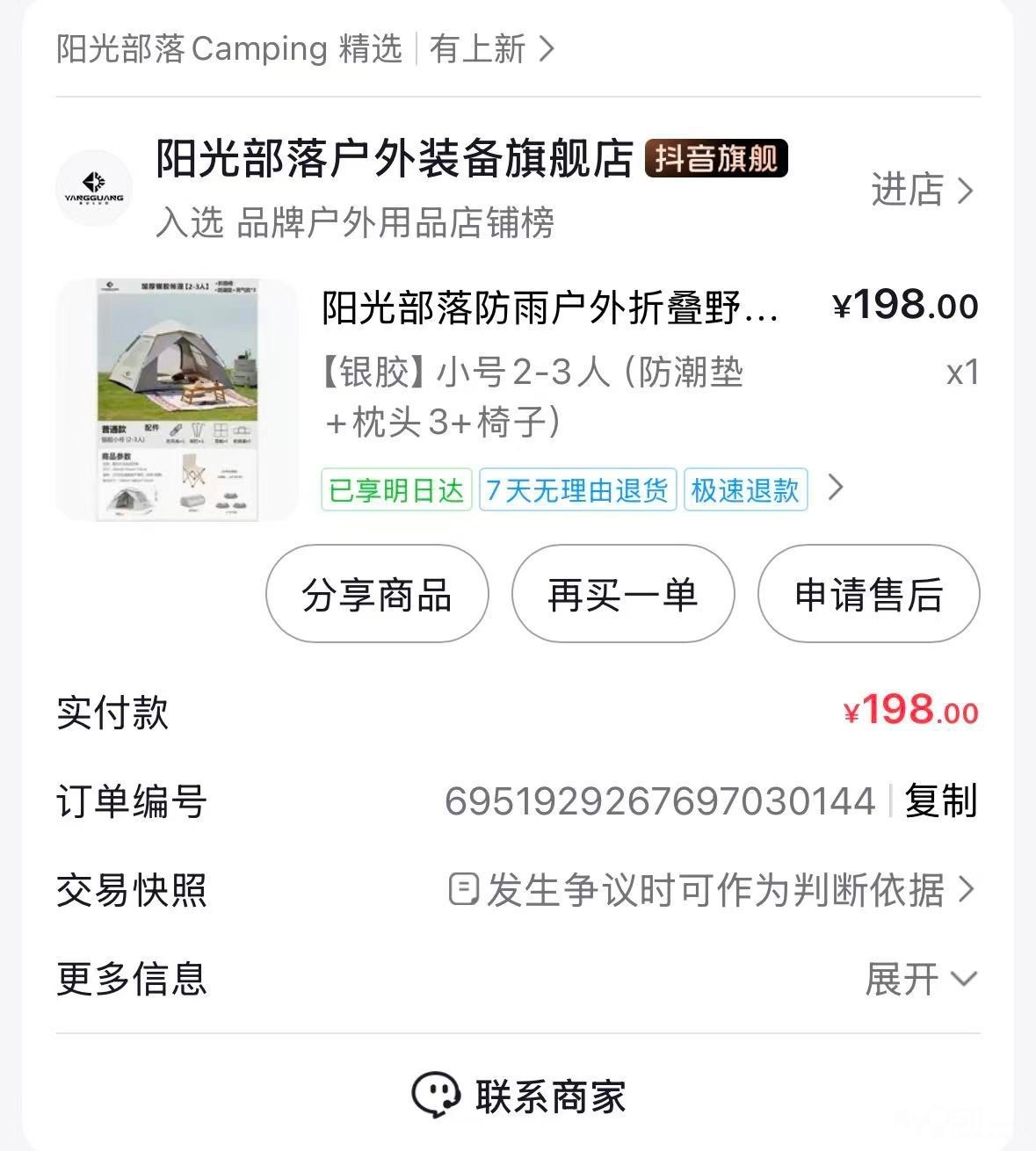Open the tent product thumbnail
This screenshot has width=1036, height=1151.
point(177,400)
